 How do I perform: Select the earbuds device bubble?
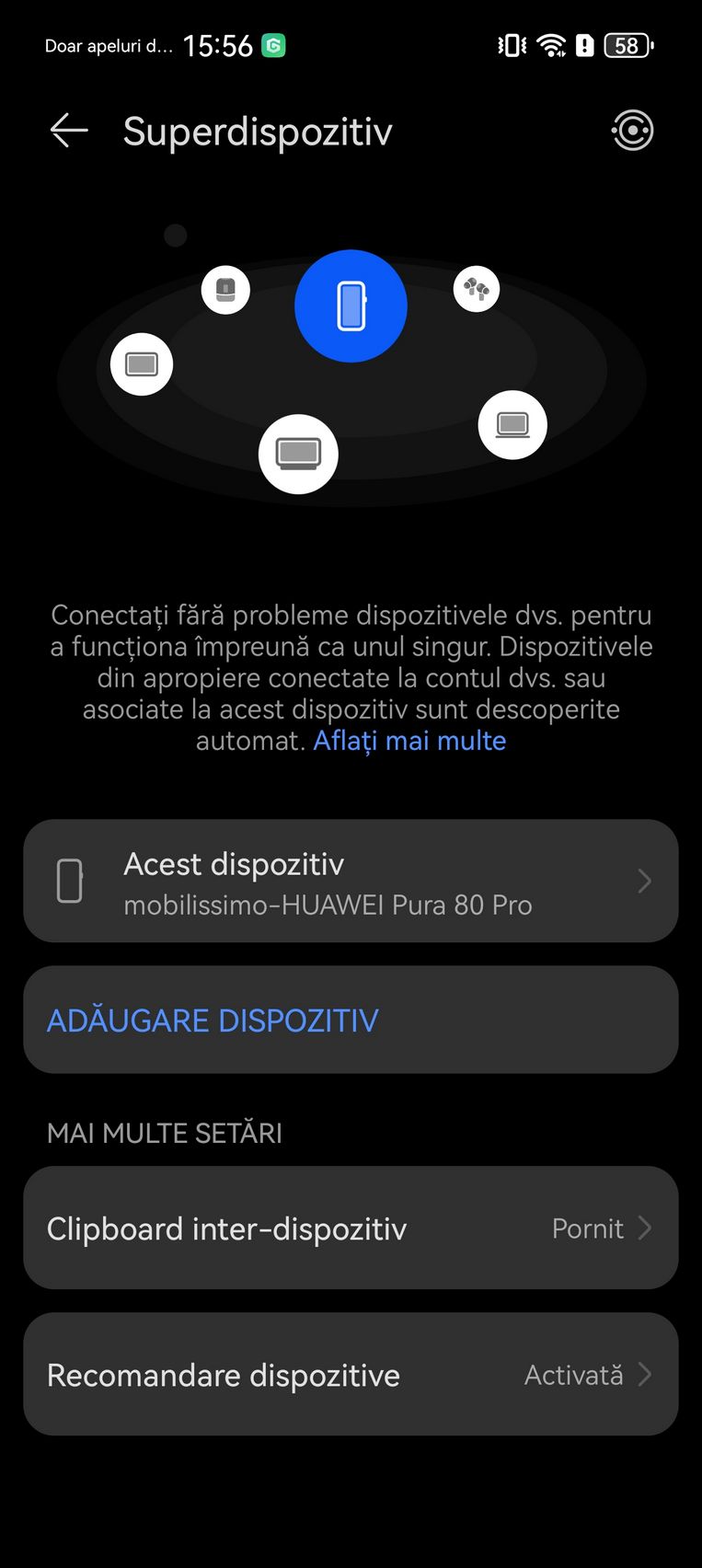[477, 289]
